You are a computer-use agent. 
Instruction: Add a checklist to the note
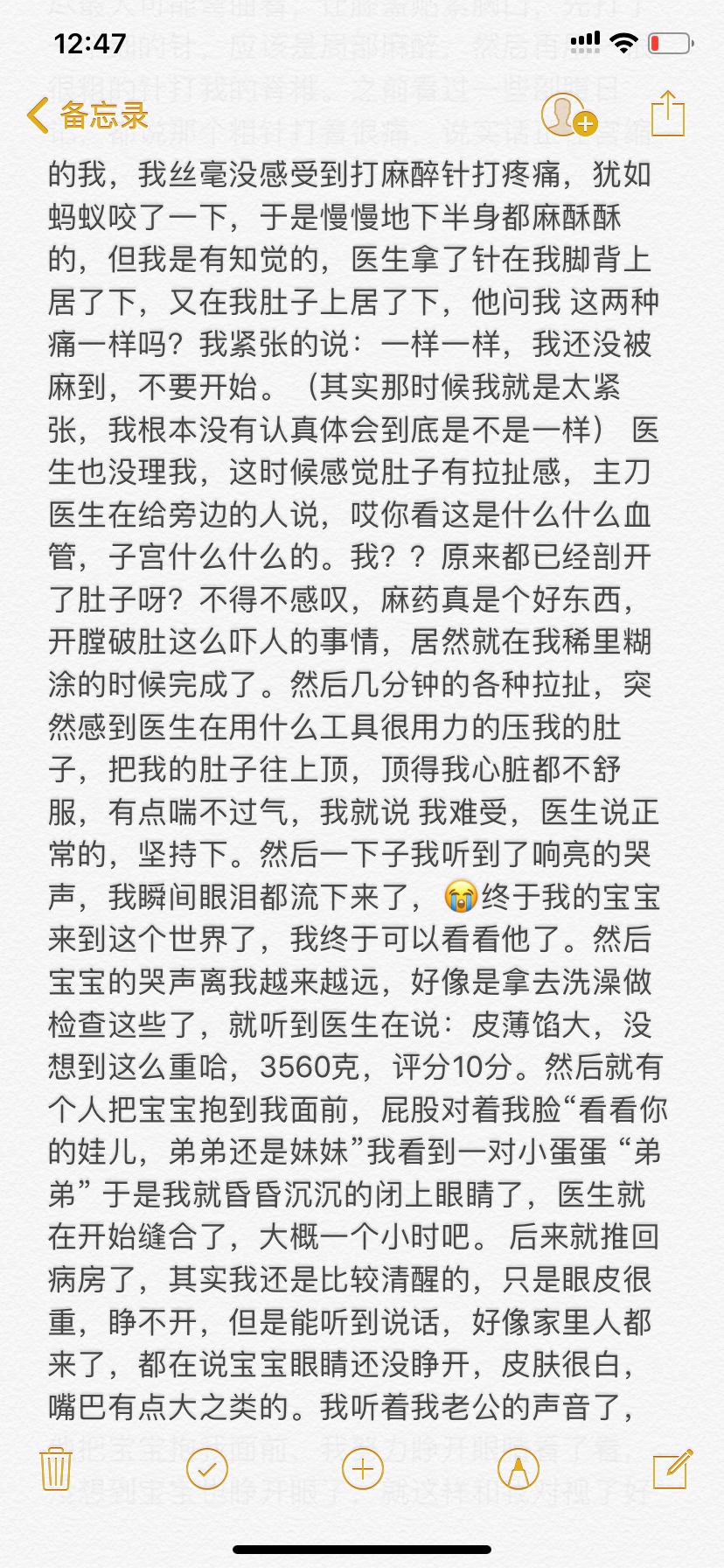click(208, 1468)
